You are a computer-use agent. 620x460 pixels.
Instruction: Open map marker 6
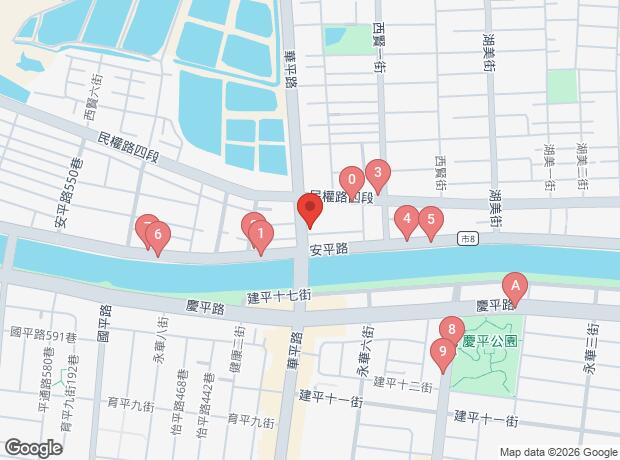[157, 237]
